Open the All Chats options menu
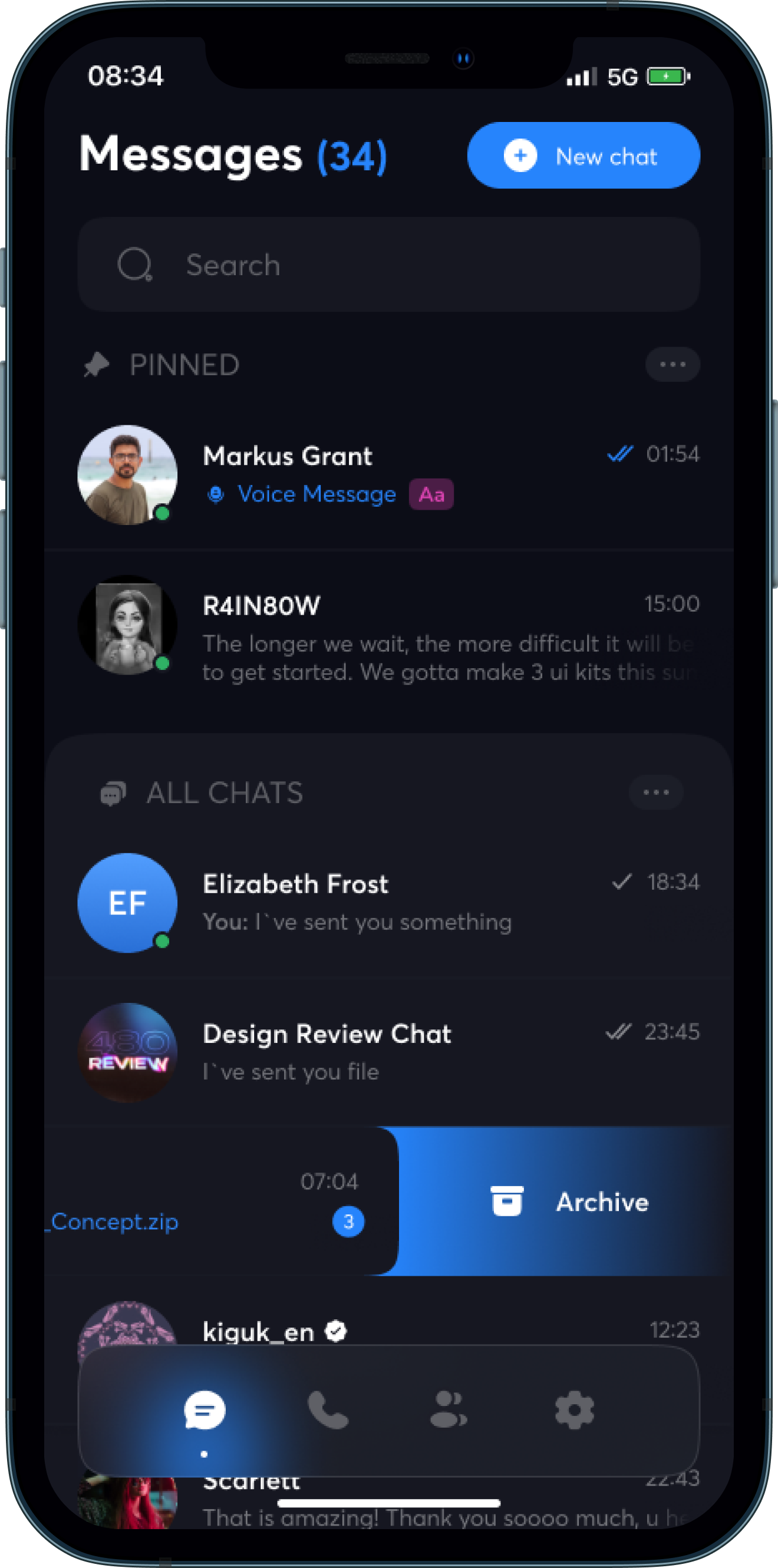 [x=655, y=792]
